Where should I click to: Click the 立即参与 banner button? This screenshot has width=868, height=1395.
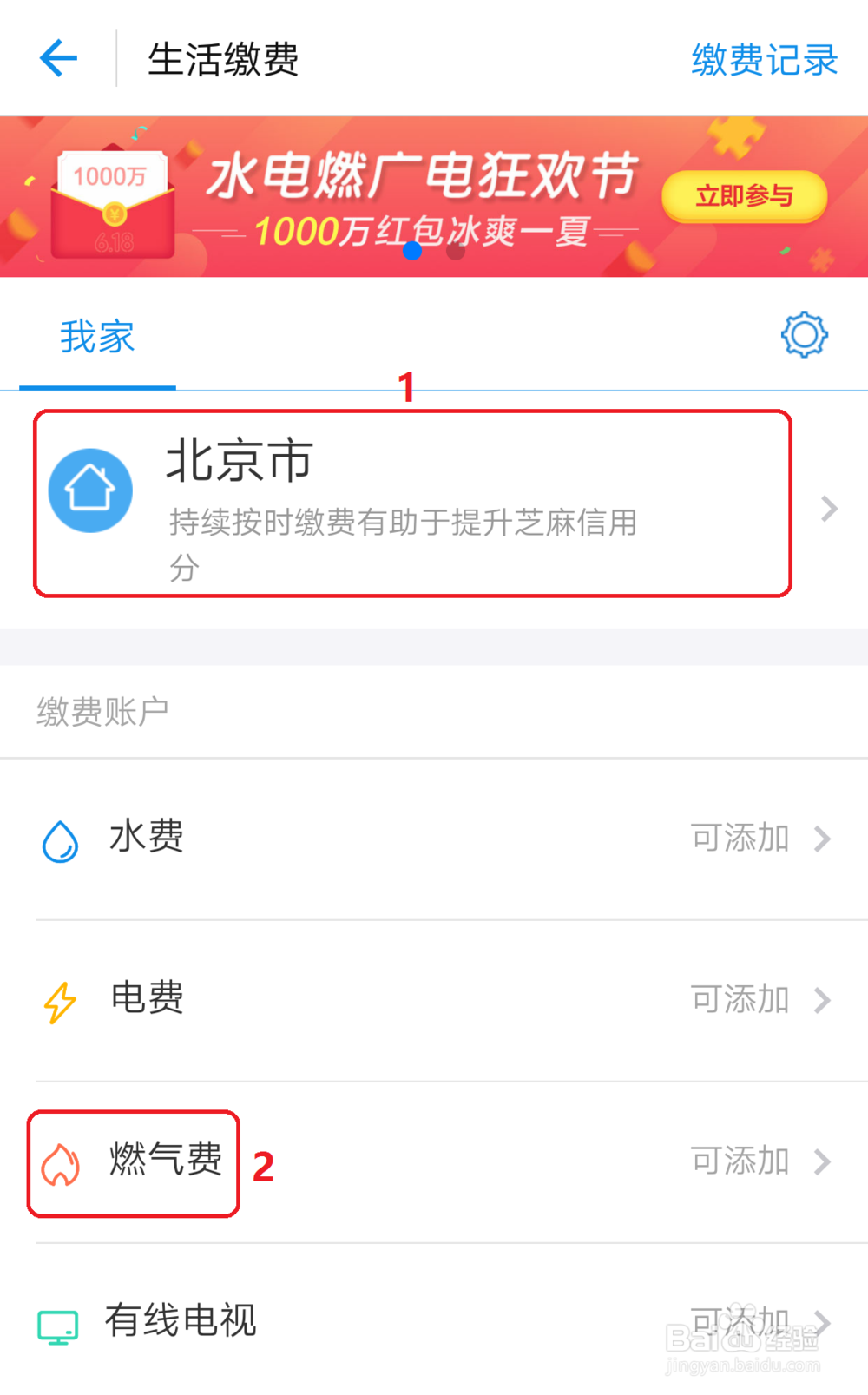(x=743, y=196)
